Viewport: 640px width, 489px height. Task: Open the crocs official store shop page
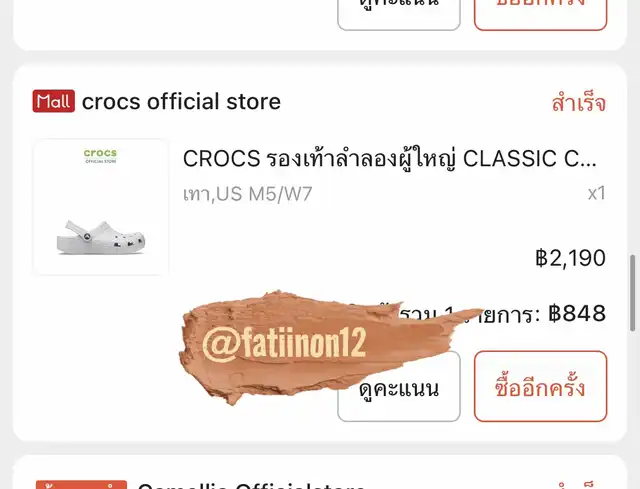180,101
